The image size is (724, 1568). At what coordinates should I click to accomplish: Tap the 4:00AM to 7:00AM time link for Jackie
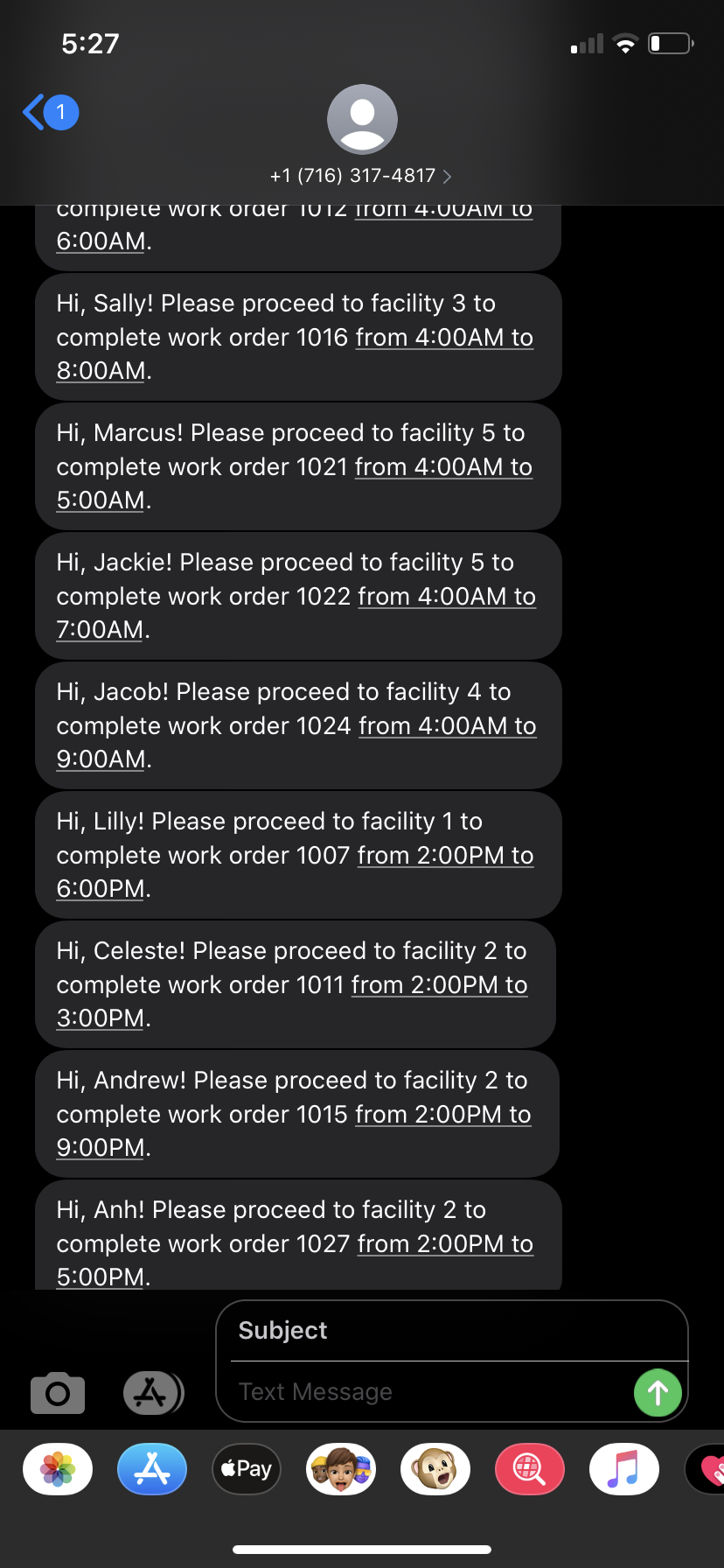coord(447,597)
